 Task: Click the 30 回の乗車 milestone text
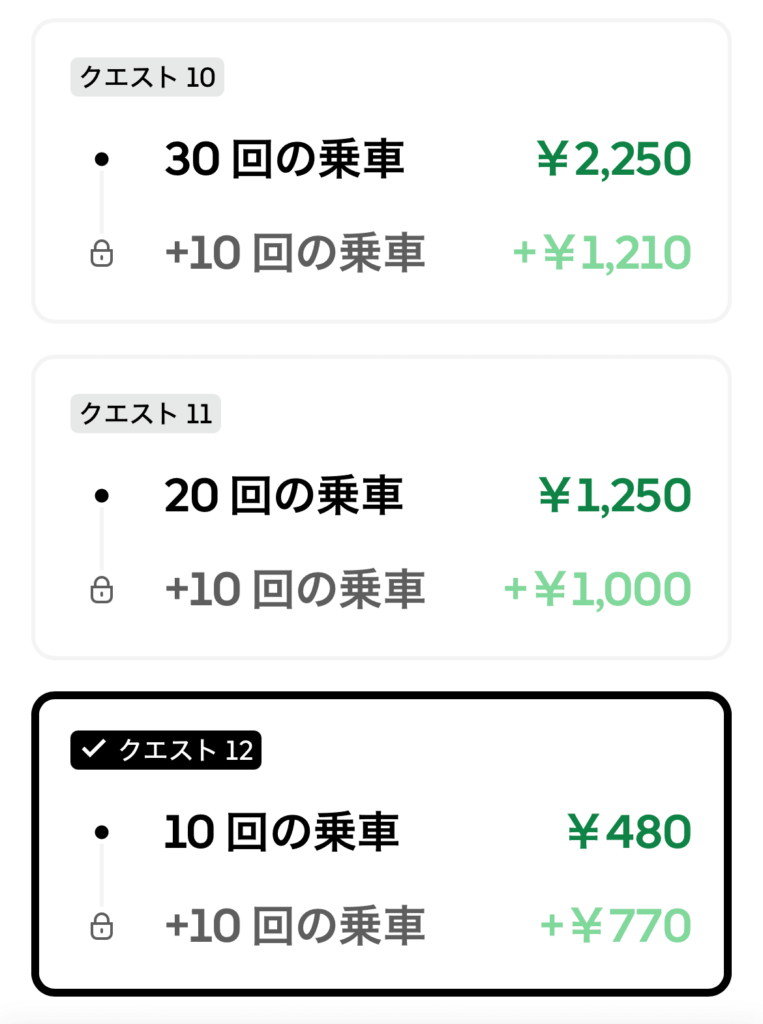[283, 160]
